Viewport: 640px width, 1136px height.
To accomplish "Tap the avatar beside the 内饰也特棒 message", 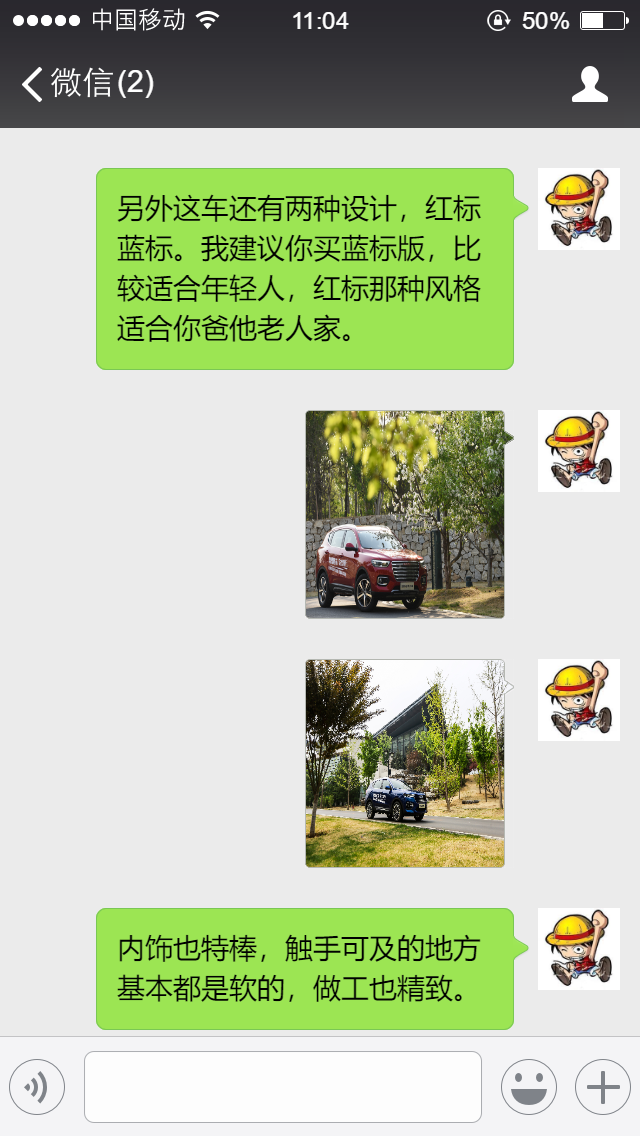I will [x=579, y=949].
